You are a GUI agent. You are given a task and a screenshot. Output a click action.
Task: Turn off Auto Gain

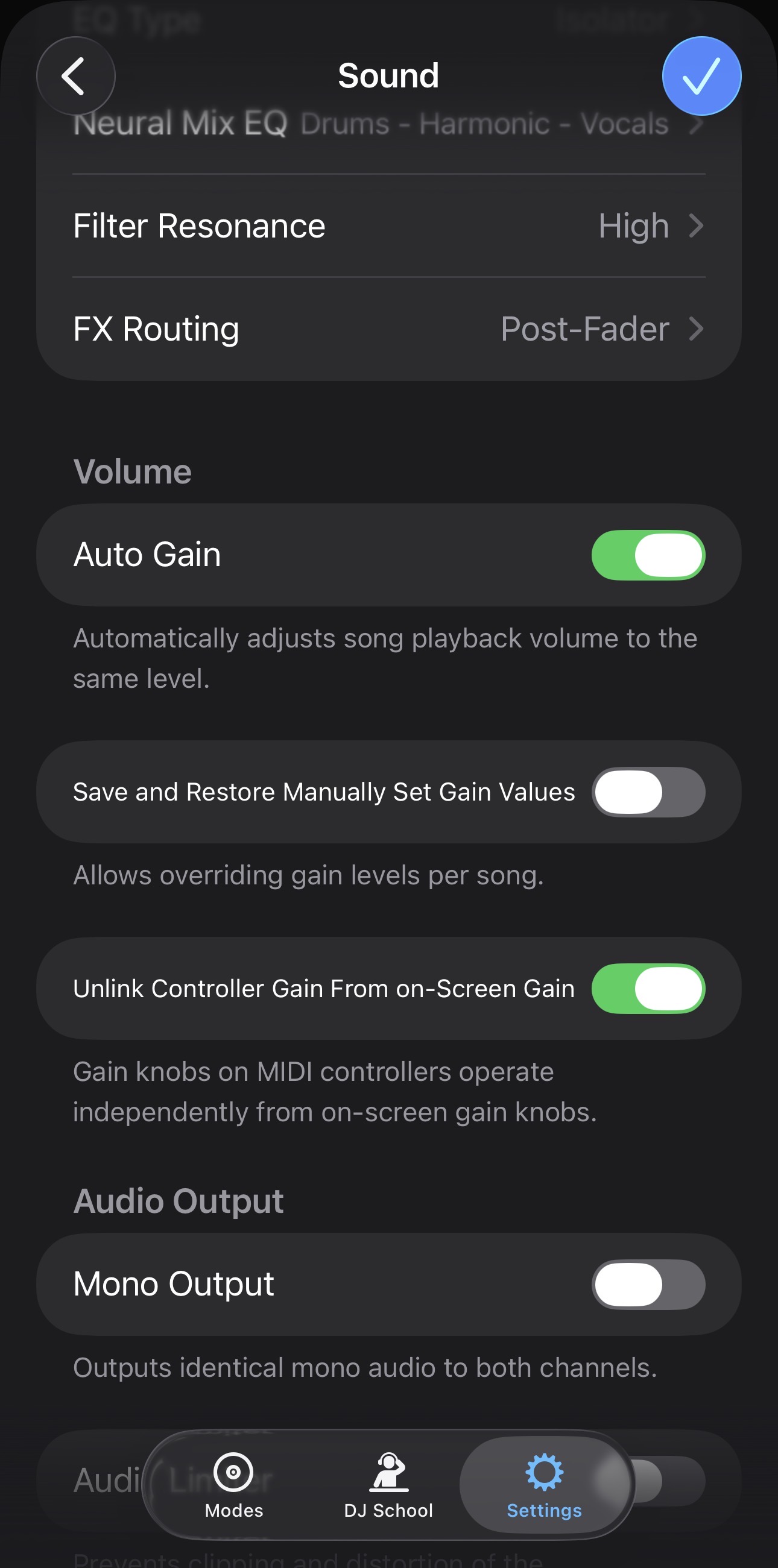[x=648, y=555]
